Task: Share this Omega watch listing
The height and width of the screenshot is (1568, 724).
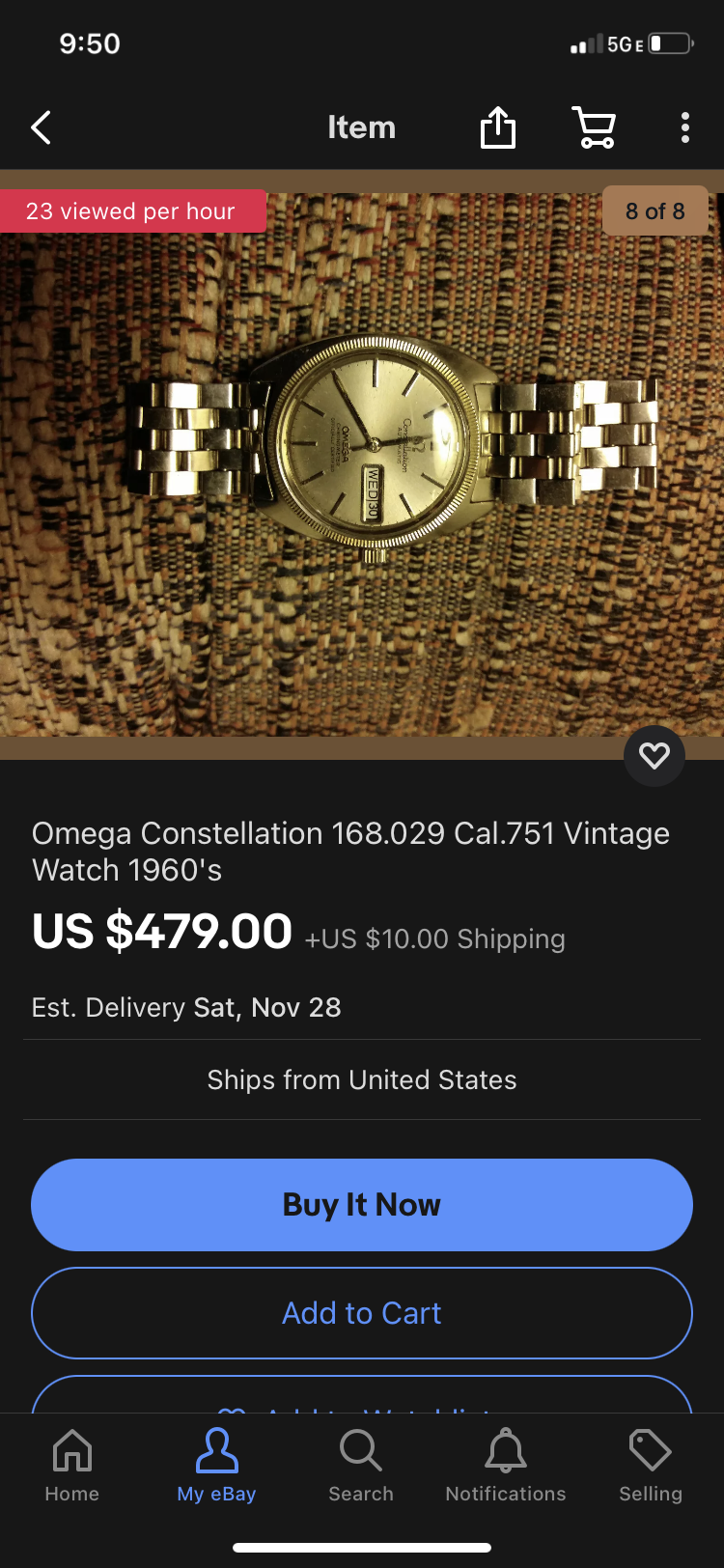Action: [x=498, y=127]
